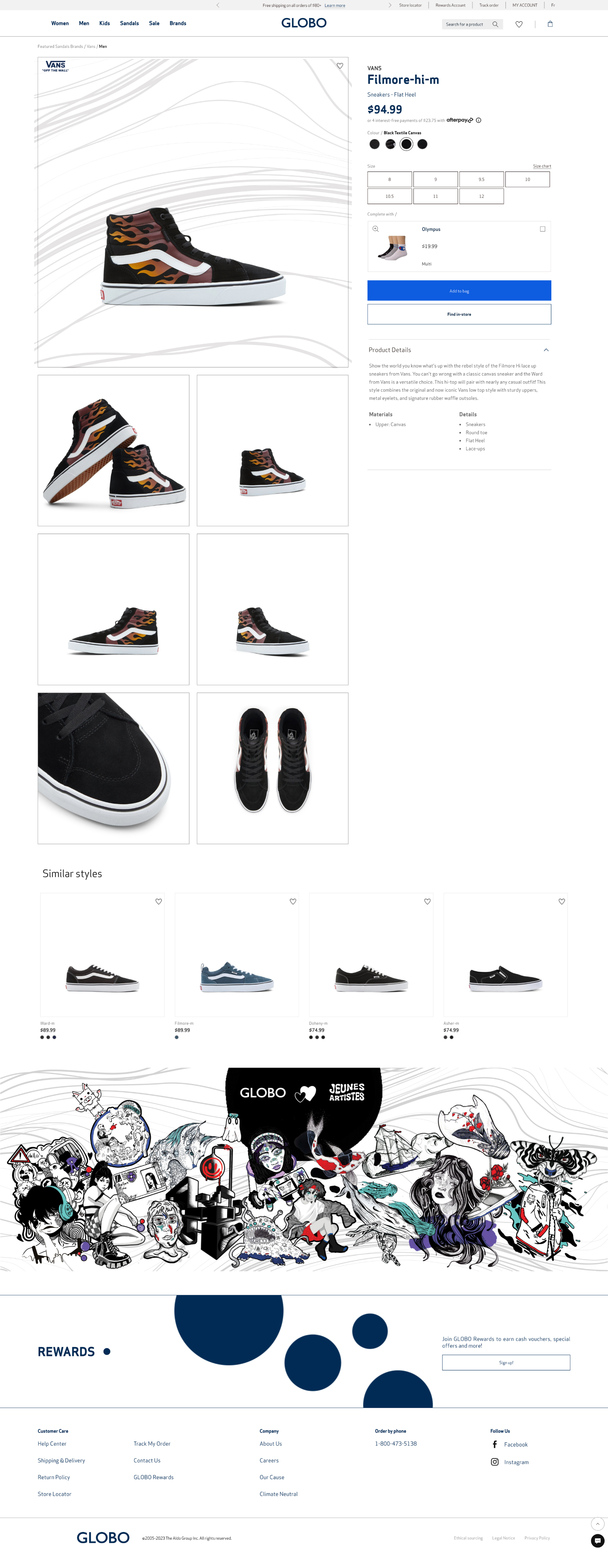This screenshot has width=608, height=1568.
Task: Open the Sale section
Action: [x=154, y=23]
